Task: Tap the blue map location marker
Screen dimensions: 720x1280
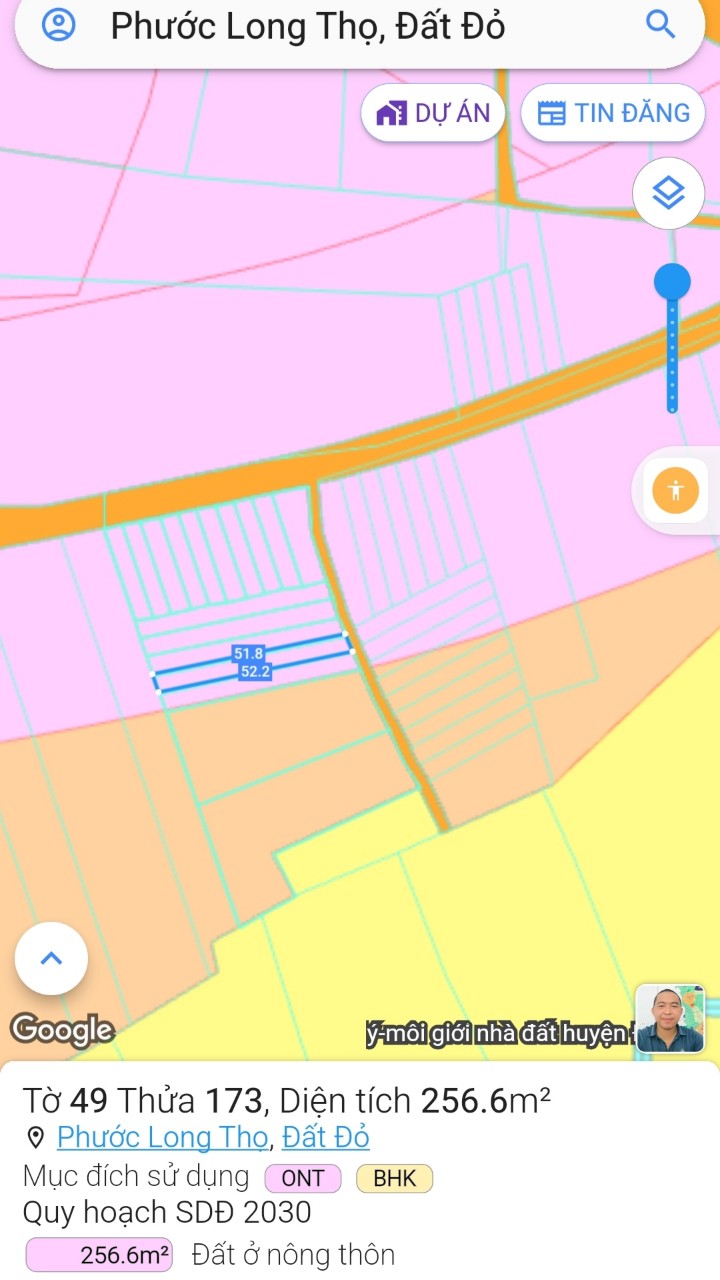Action: (x=673, y=283)
